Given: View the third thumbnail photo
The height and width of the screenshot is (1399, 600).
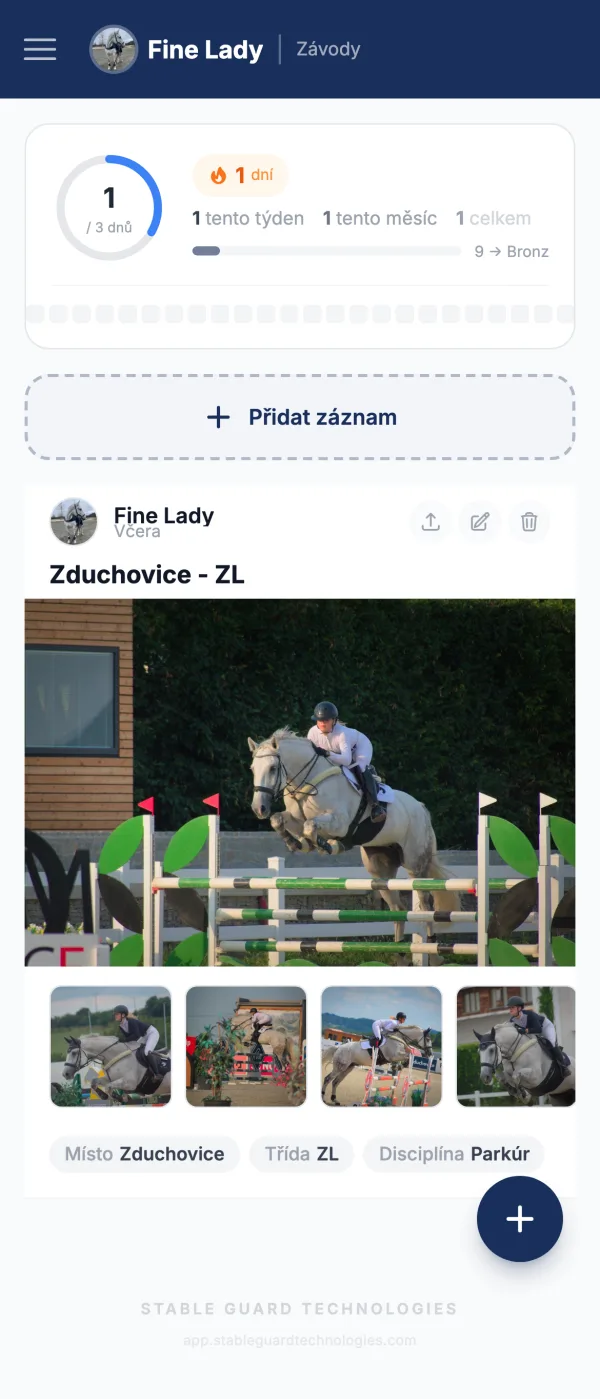Looking at the screenshot, I should (381, 1046).
